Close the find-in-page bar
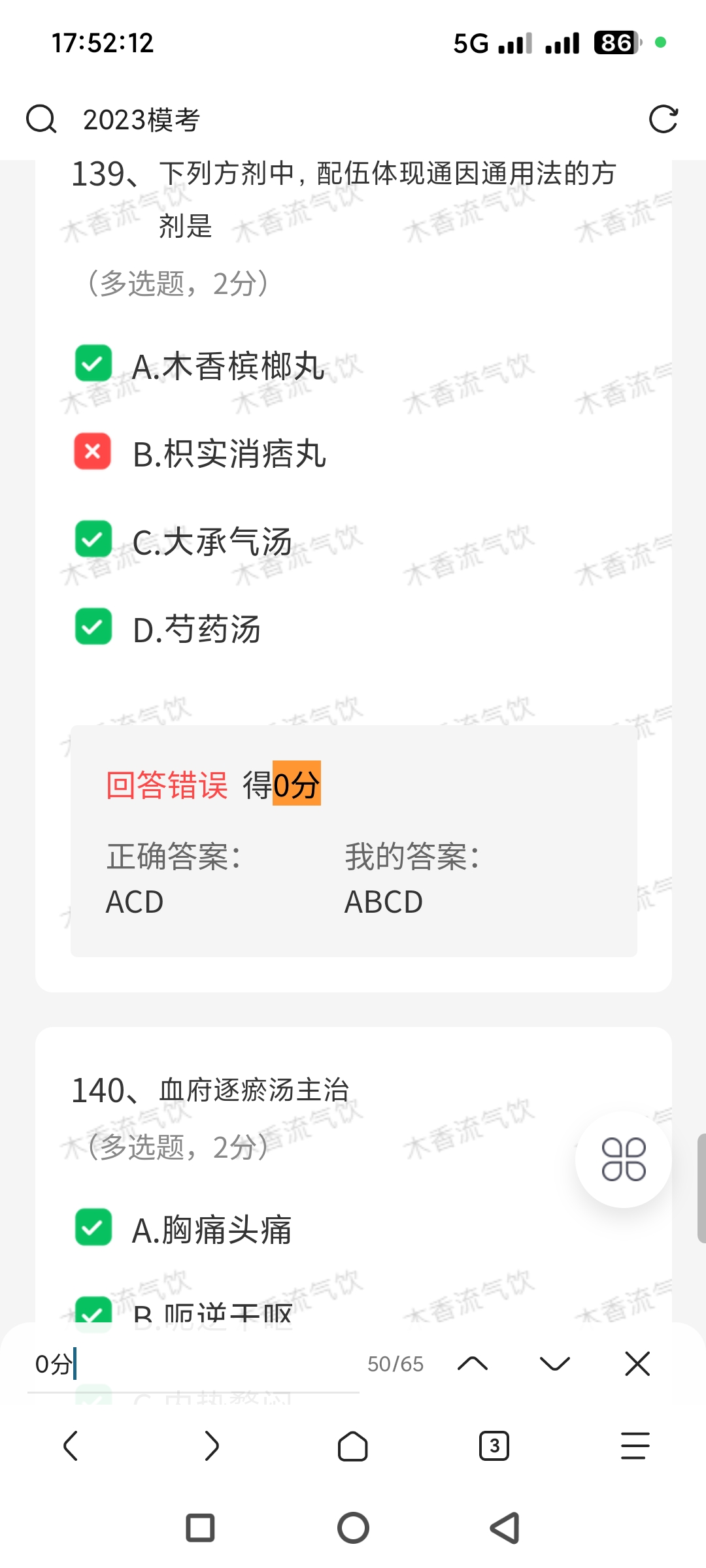 click(637, 1364)
